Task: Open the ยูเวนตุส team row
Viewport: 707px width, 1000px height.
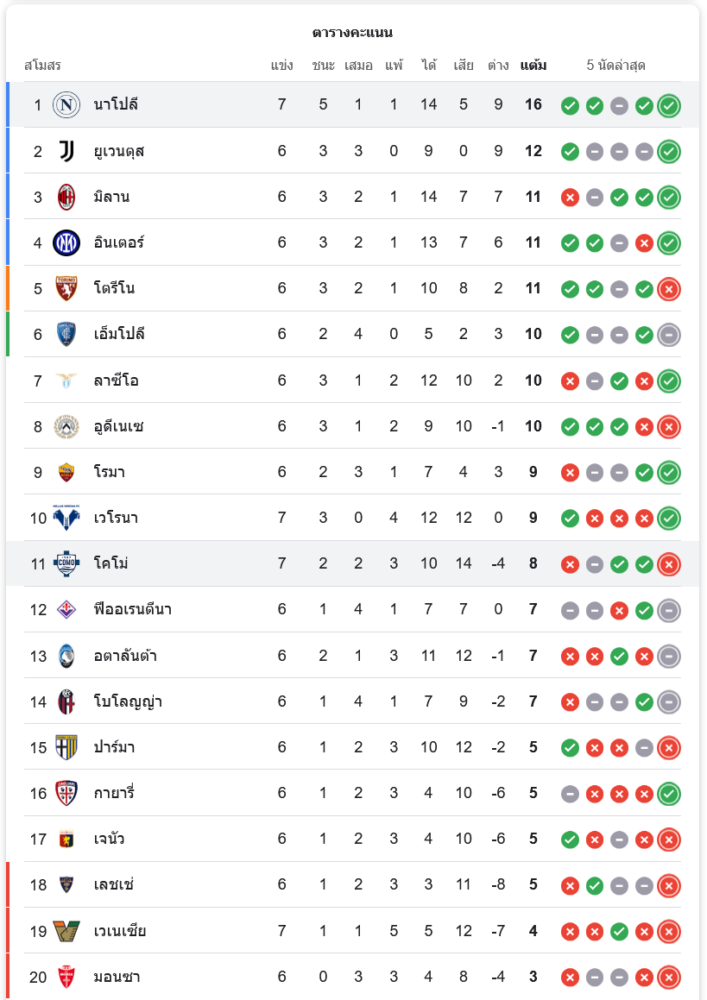Action: tap(118, 151)
